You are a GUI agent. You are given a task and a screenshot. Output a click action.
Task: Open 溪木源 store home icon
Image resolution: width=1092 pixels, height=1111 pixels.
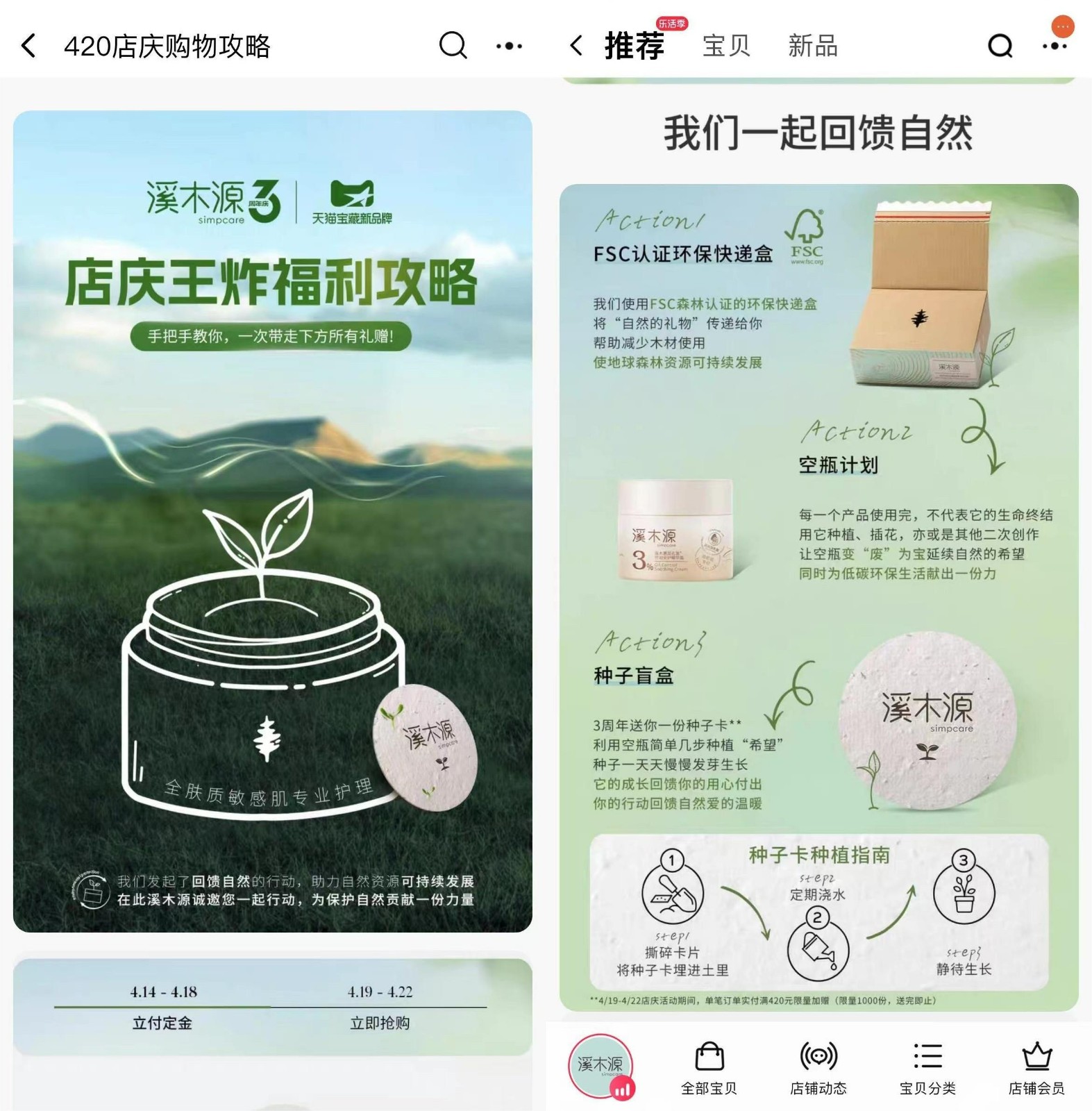click(x=600, y=1066)
